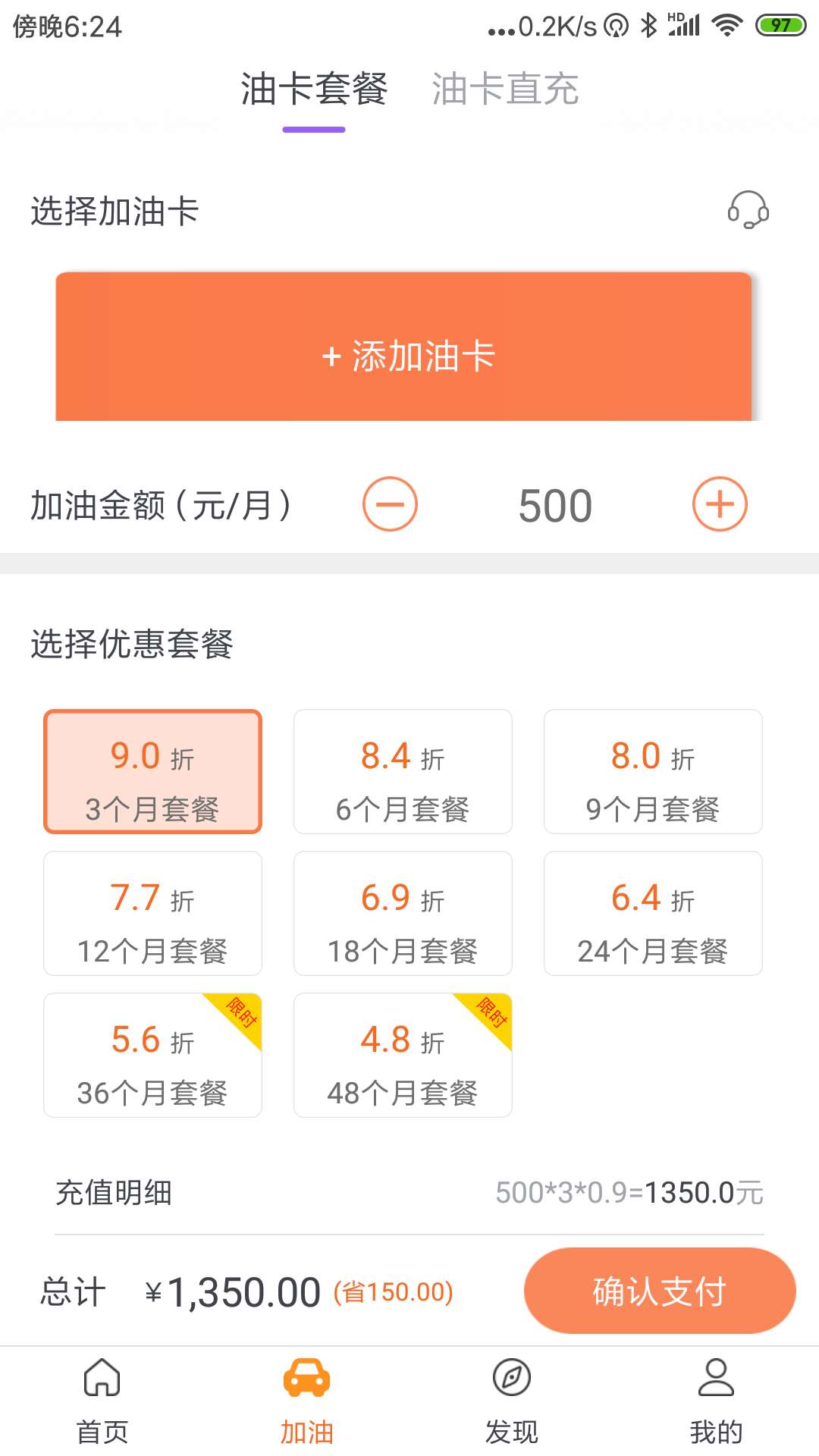Switch to the 油卡直充 tab
Viewport: 819px width, 1456px height.
[x=505, y=89]
